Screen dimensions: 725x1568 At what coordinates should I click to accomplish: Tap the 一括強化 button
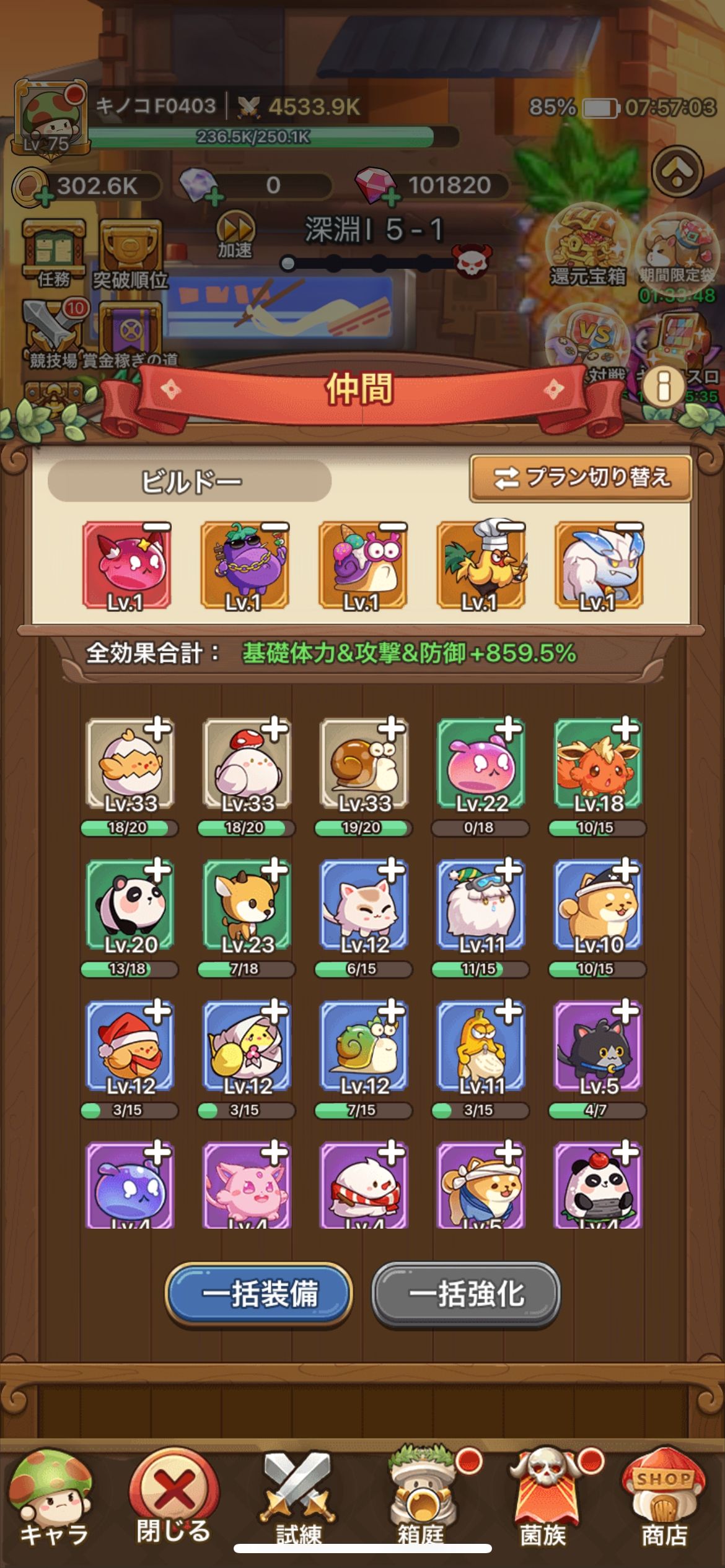pos(466,1294)
